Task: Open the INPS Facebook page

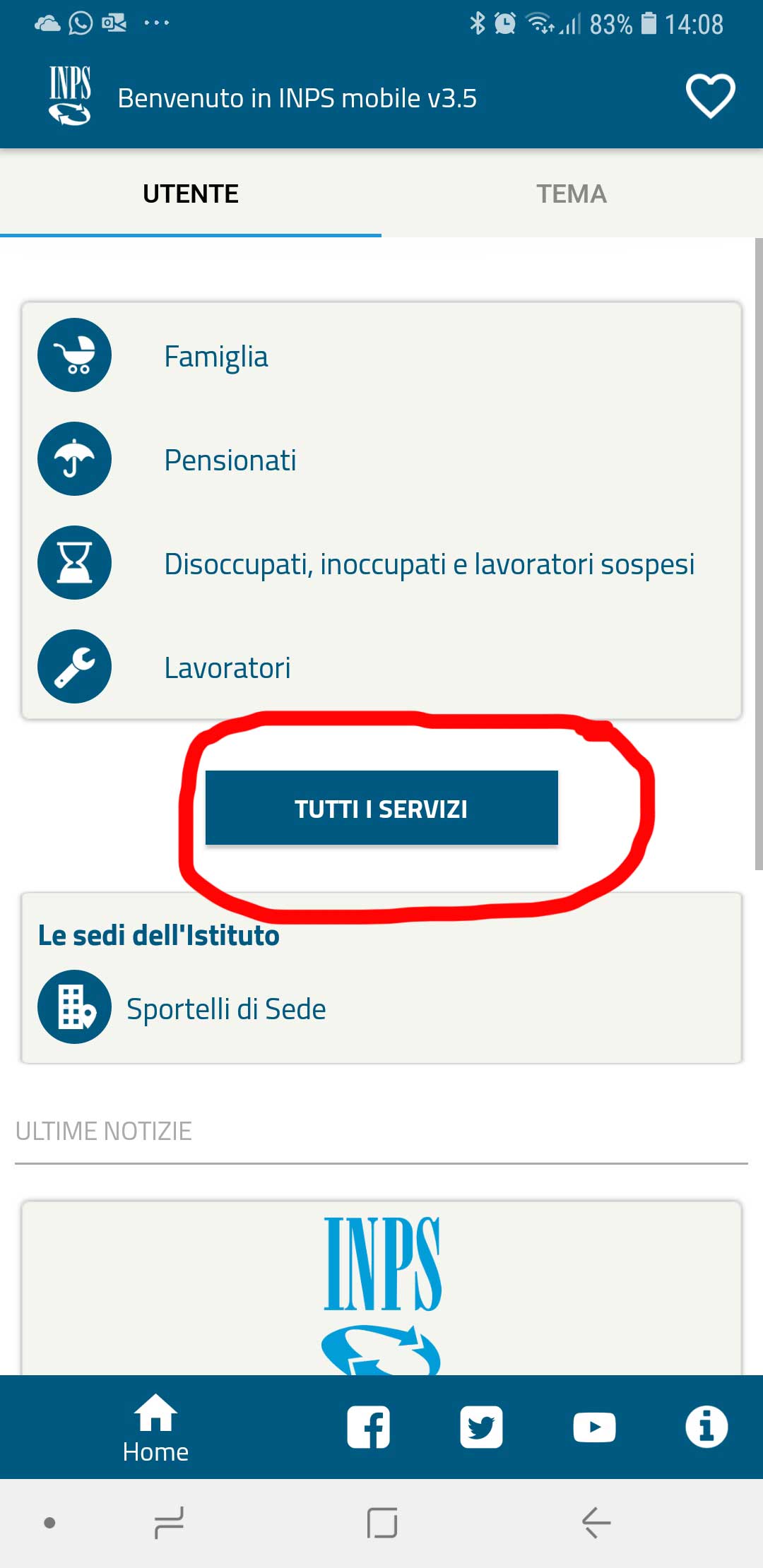Action: tap(368, 1427)
